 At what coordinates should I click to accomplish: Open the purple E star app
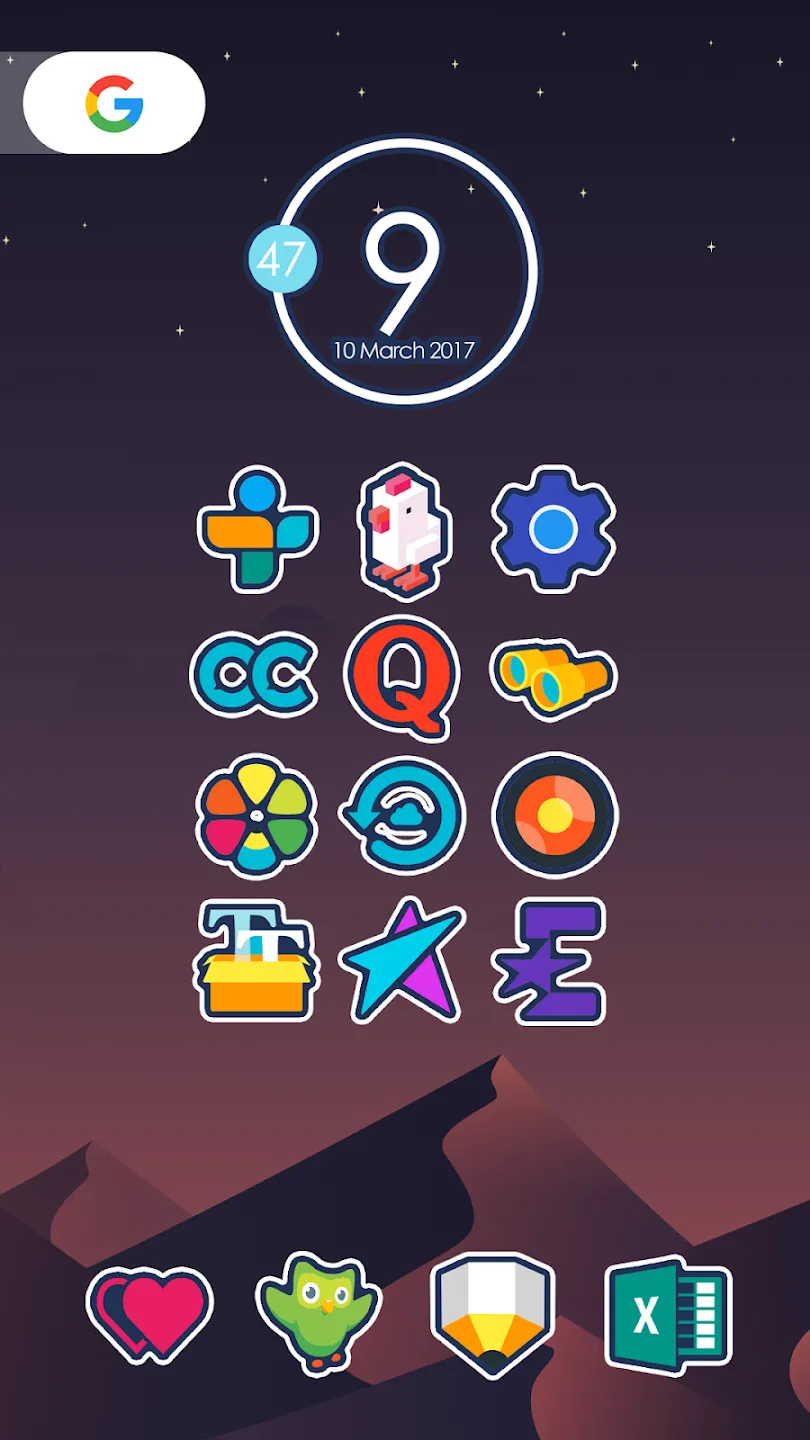coord(551,961)
